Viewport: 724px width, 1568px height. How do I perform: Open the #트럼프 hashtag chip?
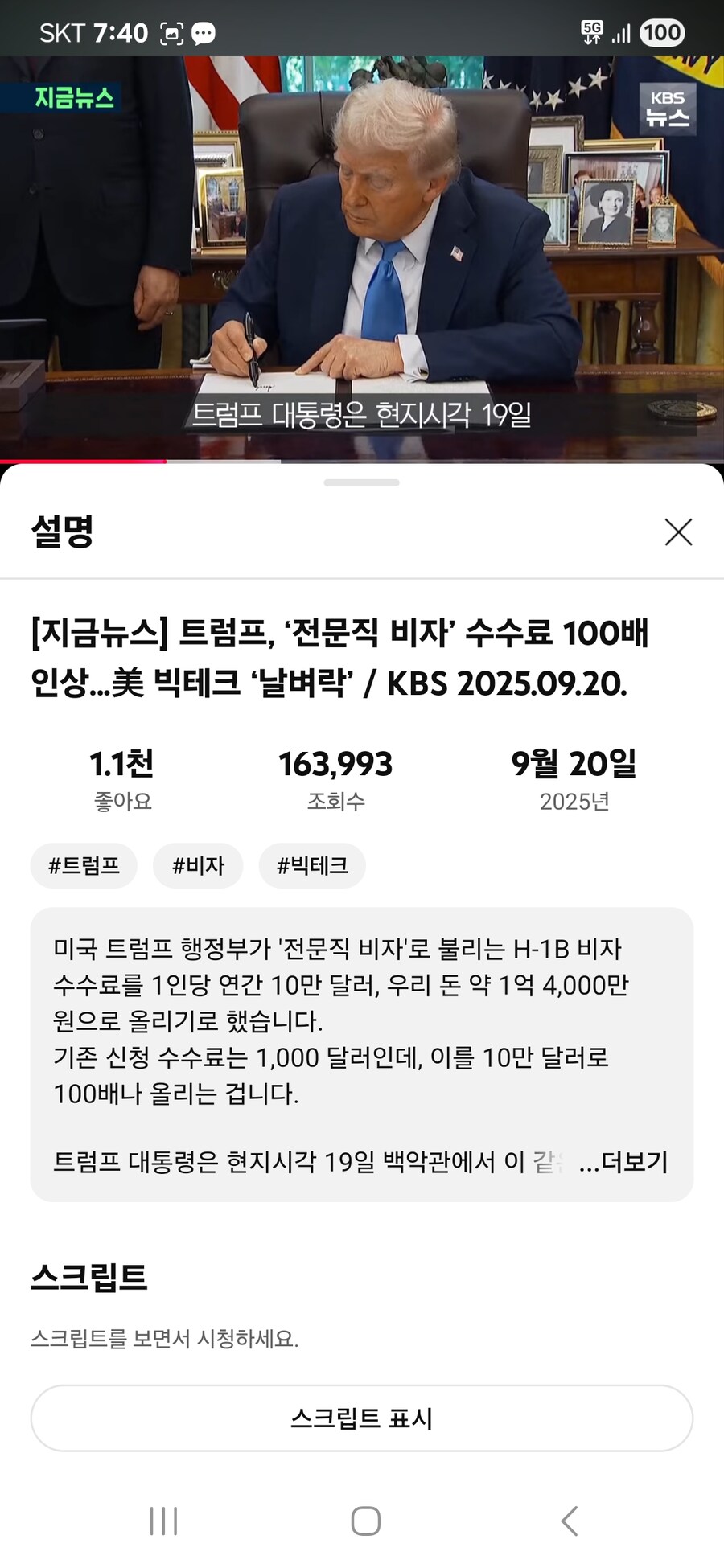click(84, 865)
